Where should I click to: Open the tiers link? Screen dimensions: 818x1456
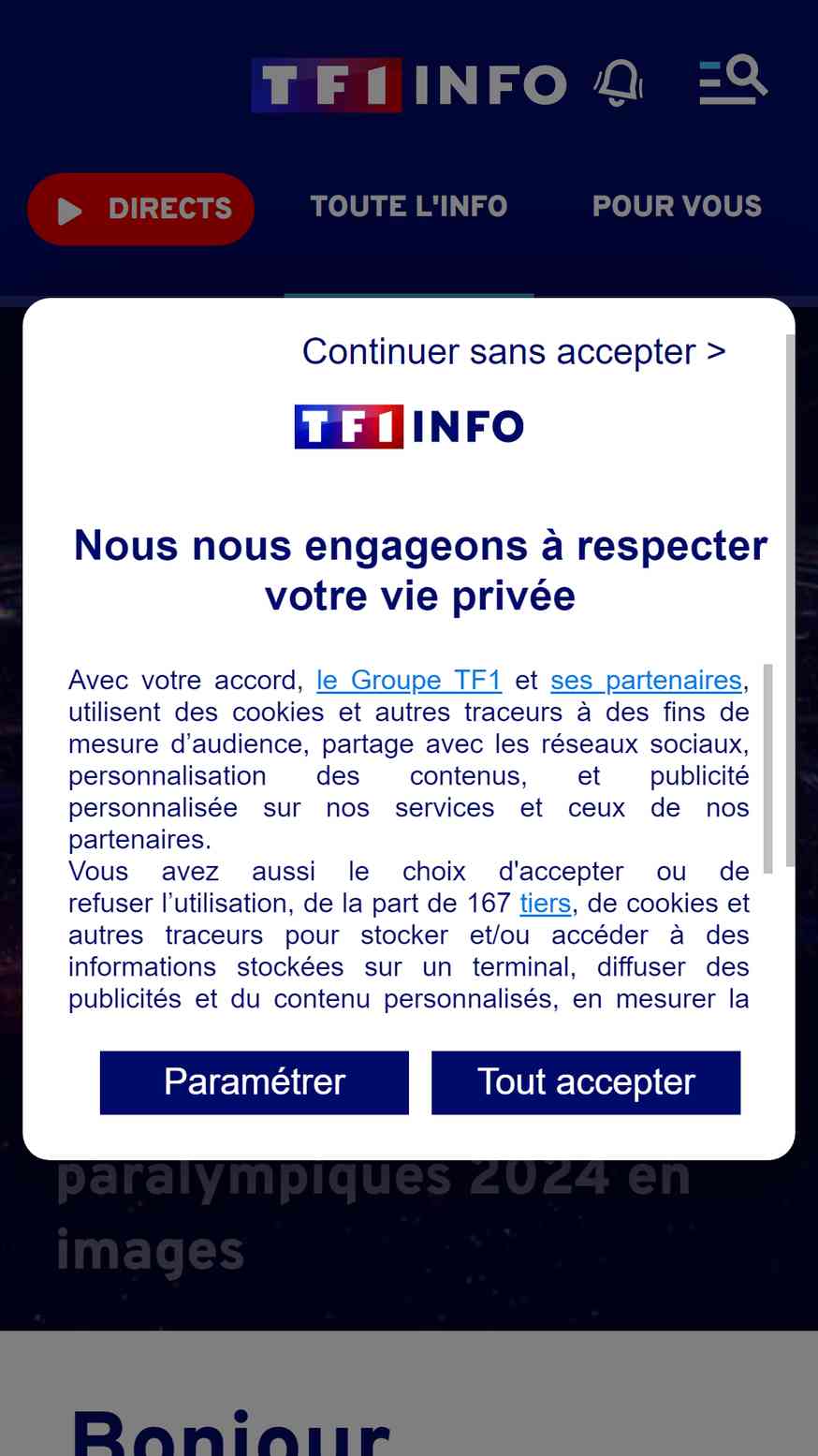(545, 903)
